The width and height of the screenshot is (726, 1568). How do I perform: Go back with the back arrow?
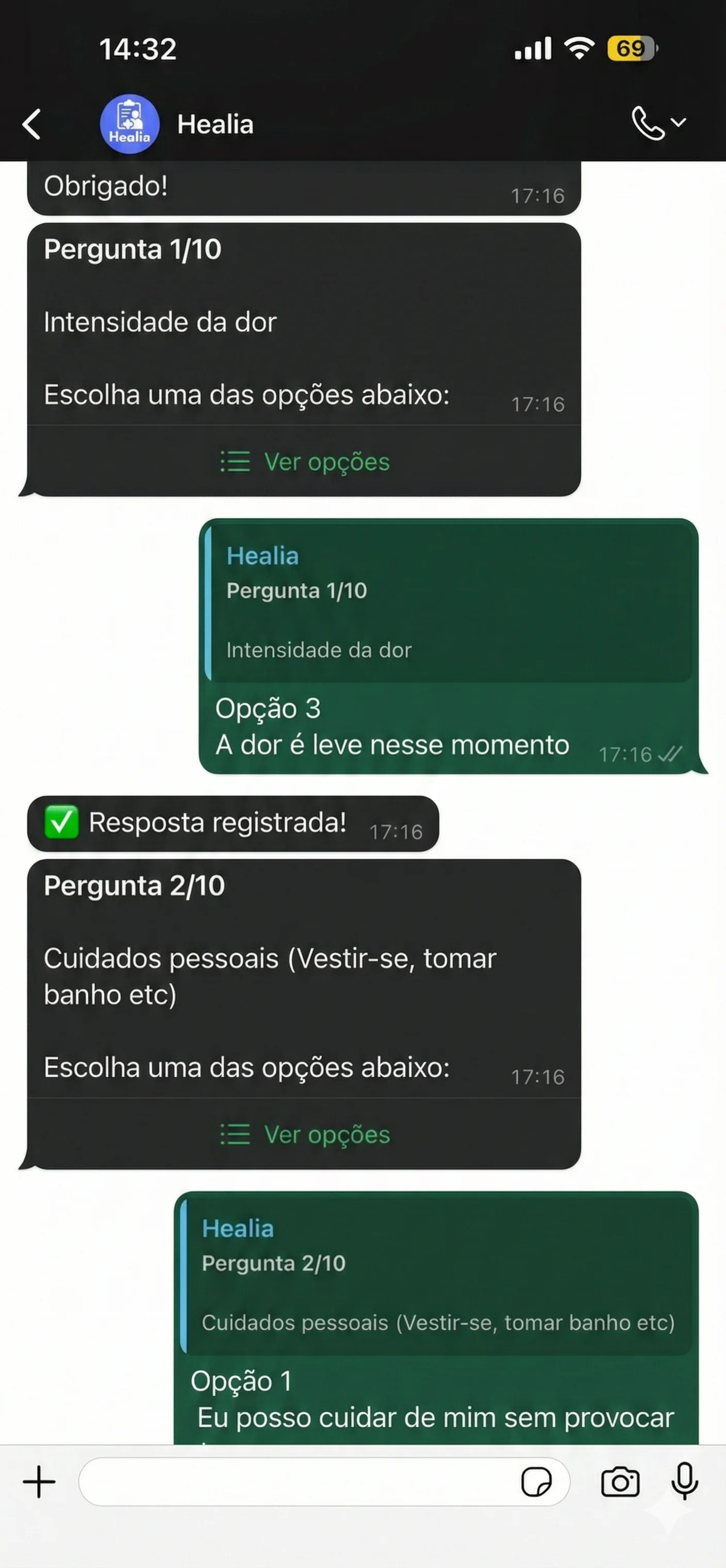(x=30, y=124)
